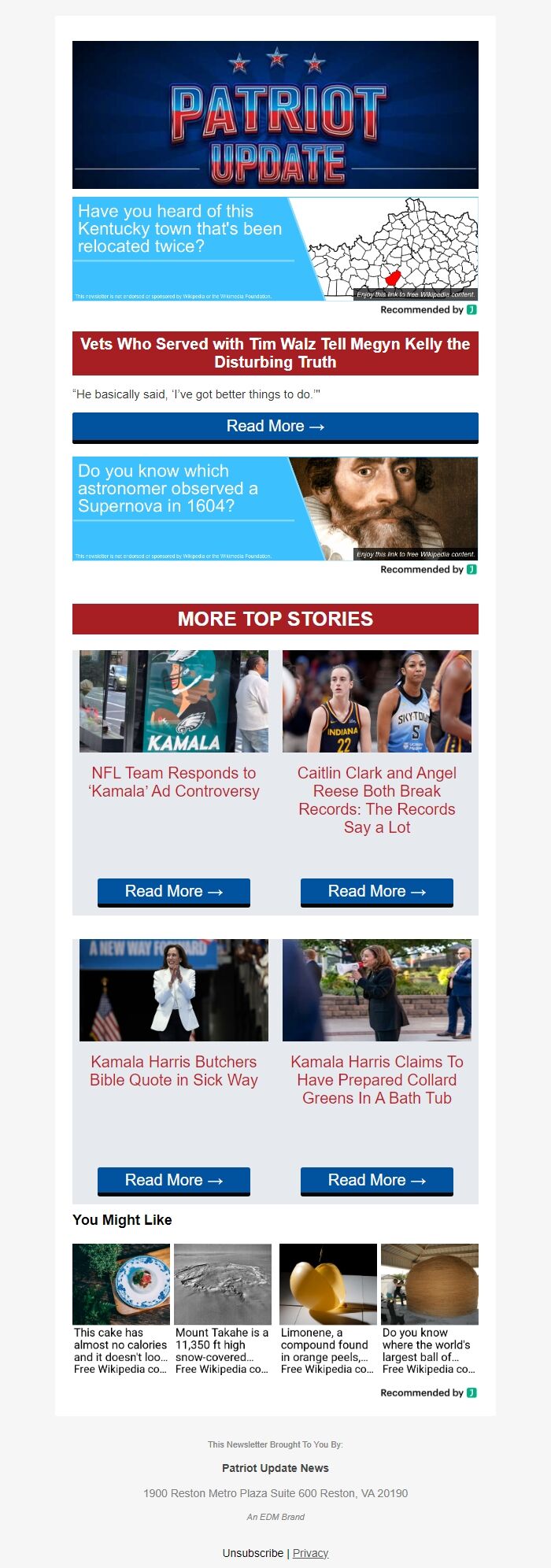The width and height of the screenshot is (551, 1568).
Task: Read more about vets and Tim Walz
Action: pos(275,427)
